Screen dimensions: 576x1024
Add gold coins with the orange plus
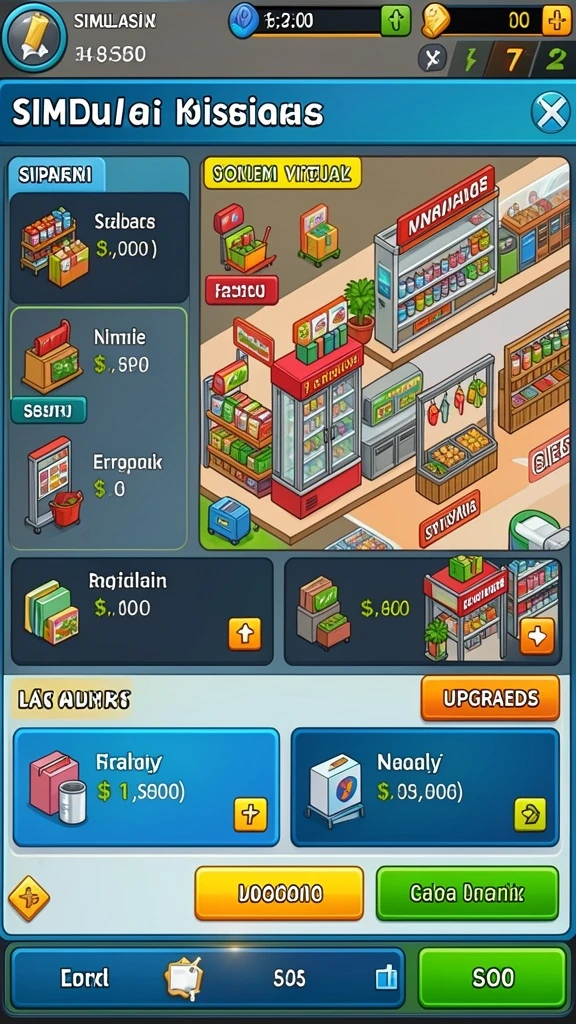click(556, 20)
